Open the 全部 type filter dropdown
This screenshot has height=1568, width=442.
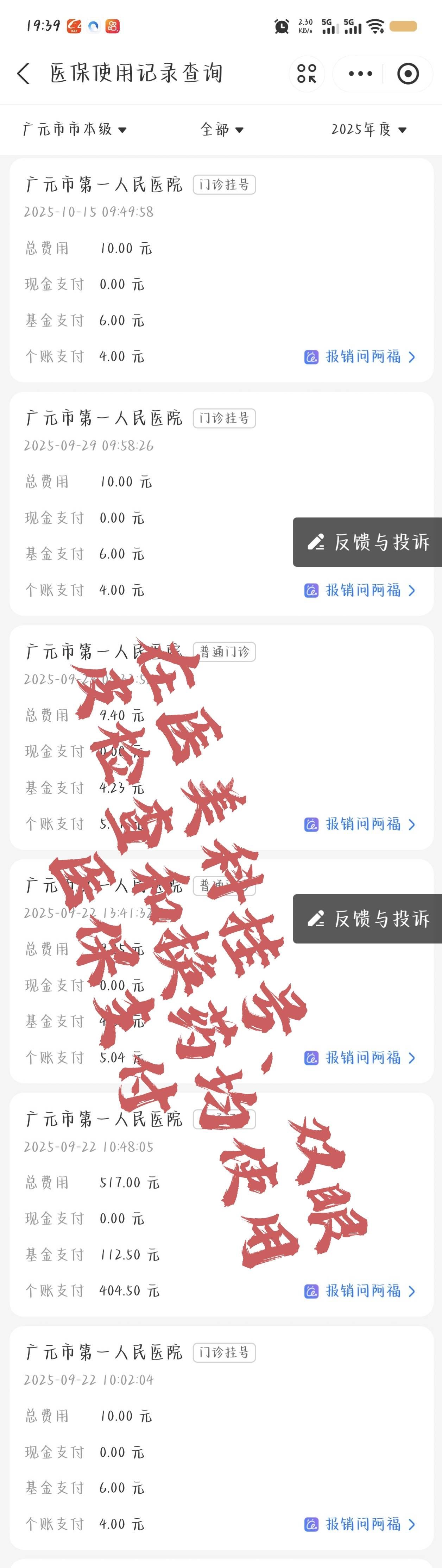(x=222, y=130)
